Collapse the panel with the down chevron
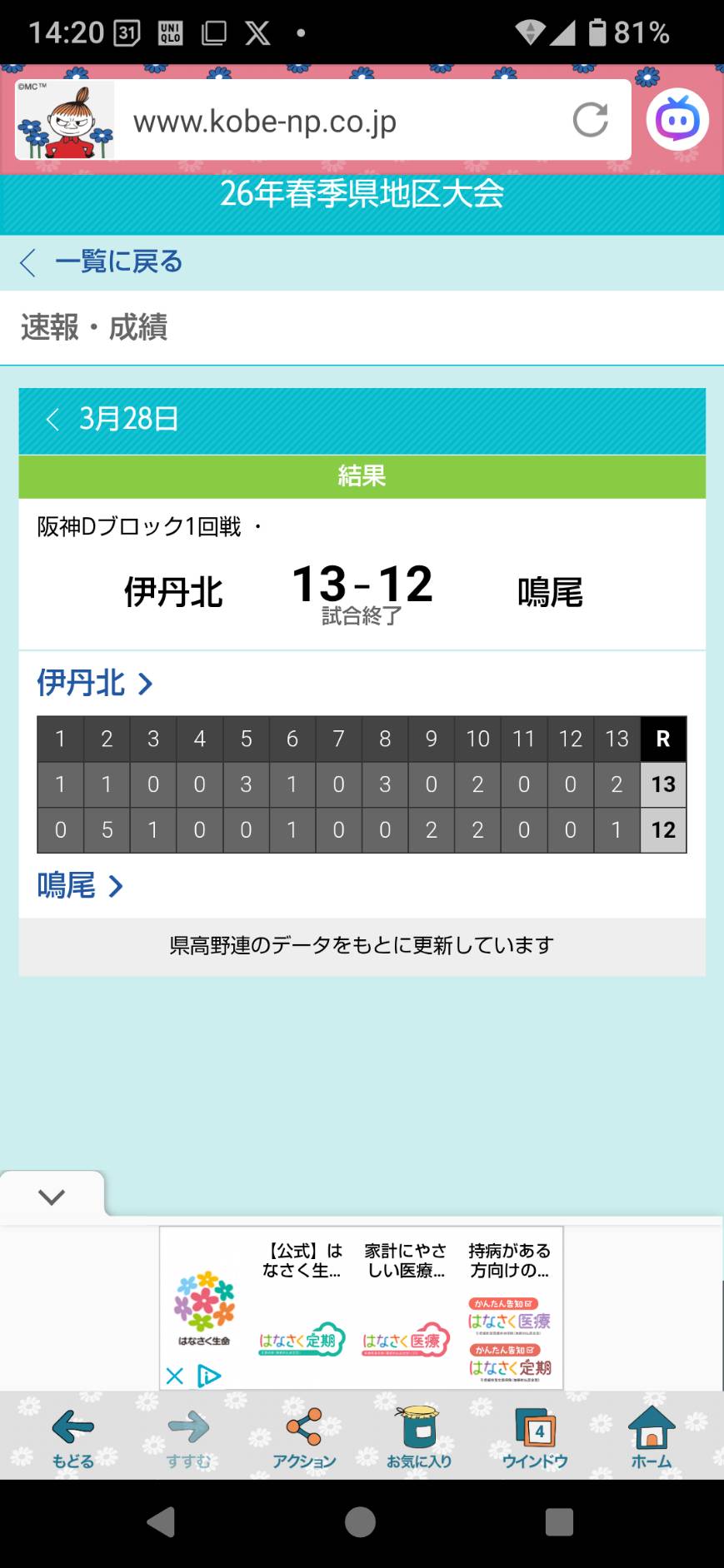Viewport: 724px width, 1568px height. click(x=52, y=1197)
